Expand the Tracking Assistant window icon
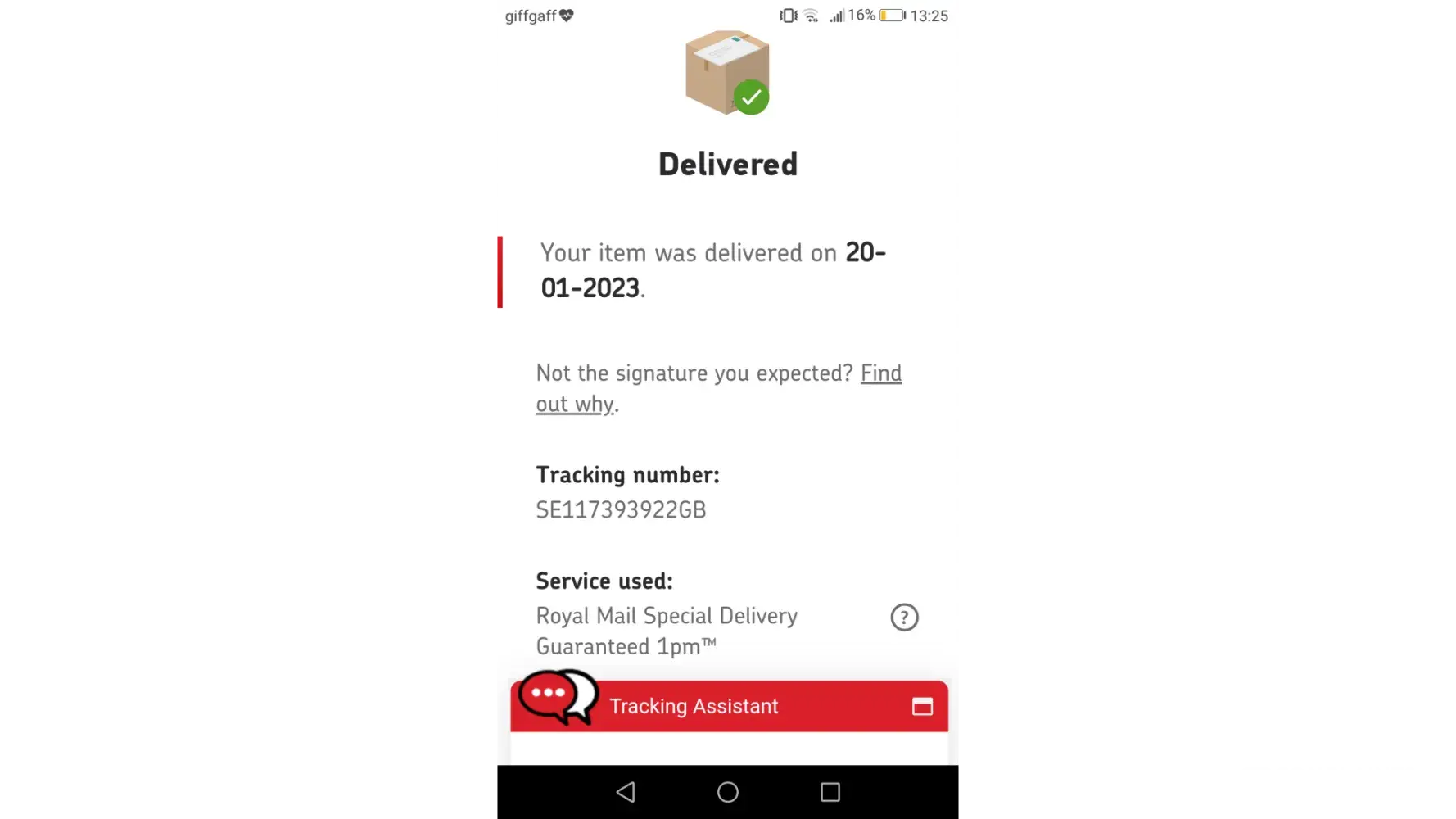The height and width of the screenshot is (819, 1456). click(x=922, y=706)
